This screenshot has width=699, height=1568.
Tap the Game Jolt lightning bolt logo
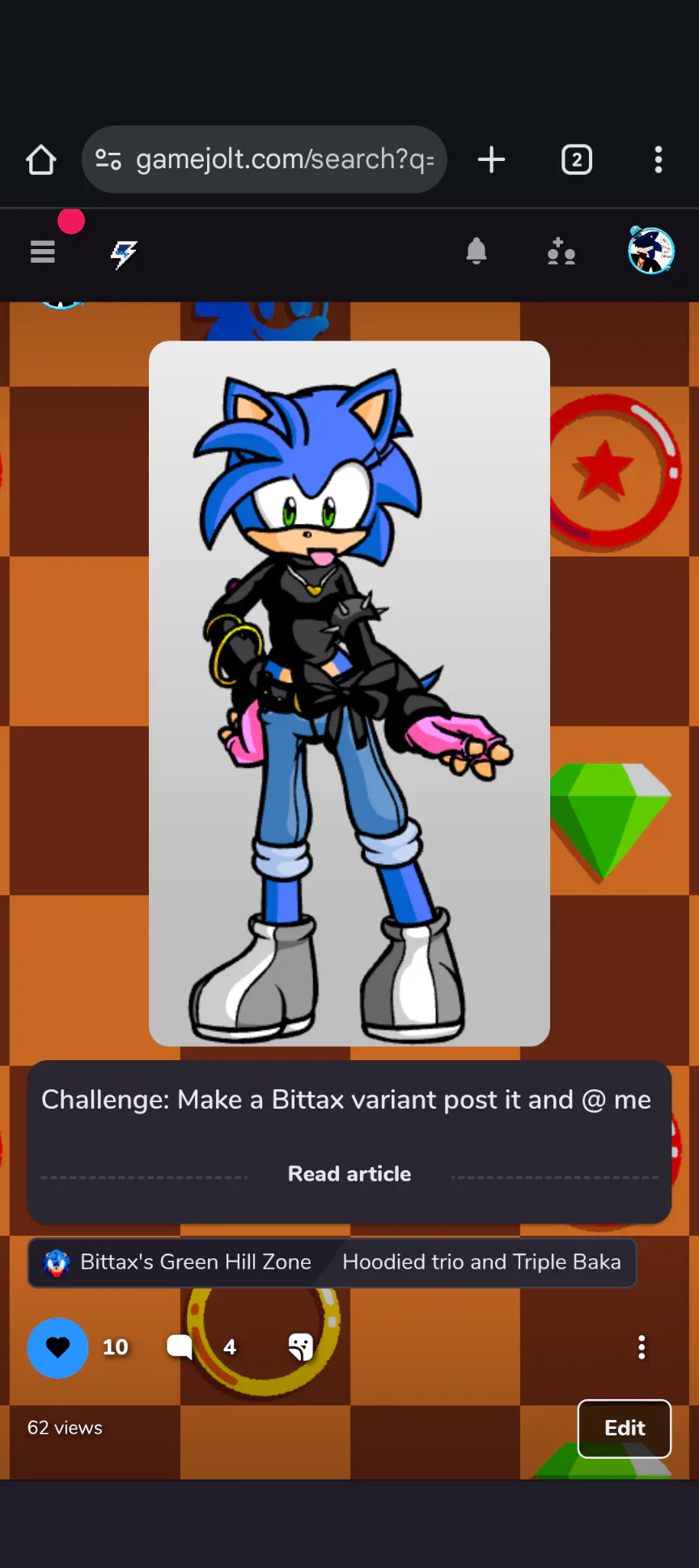tap(124, 254)
